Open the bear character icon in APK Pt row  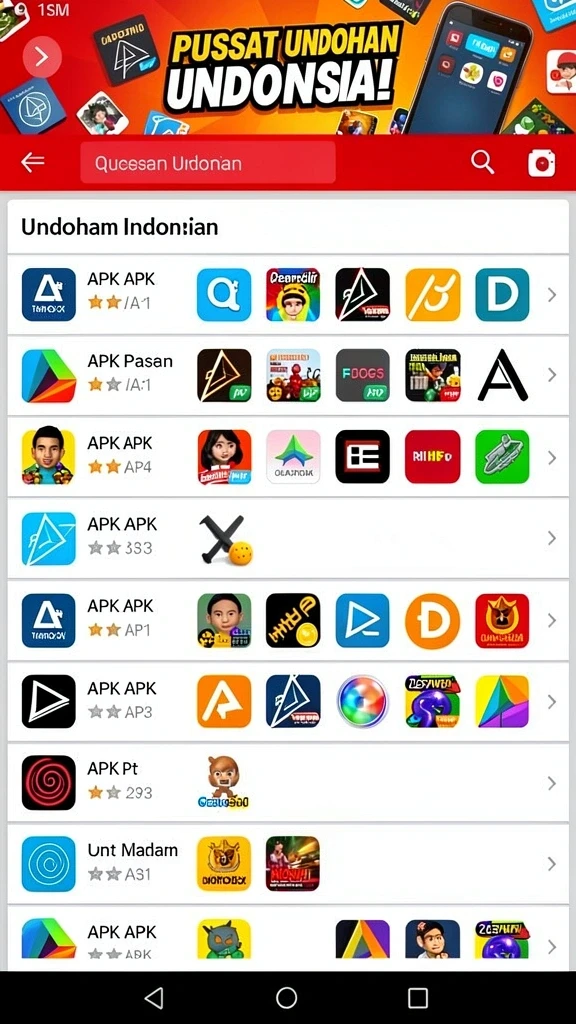[x=223, y=782]
